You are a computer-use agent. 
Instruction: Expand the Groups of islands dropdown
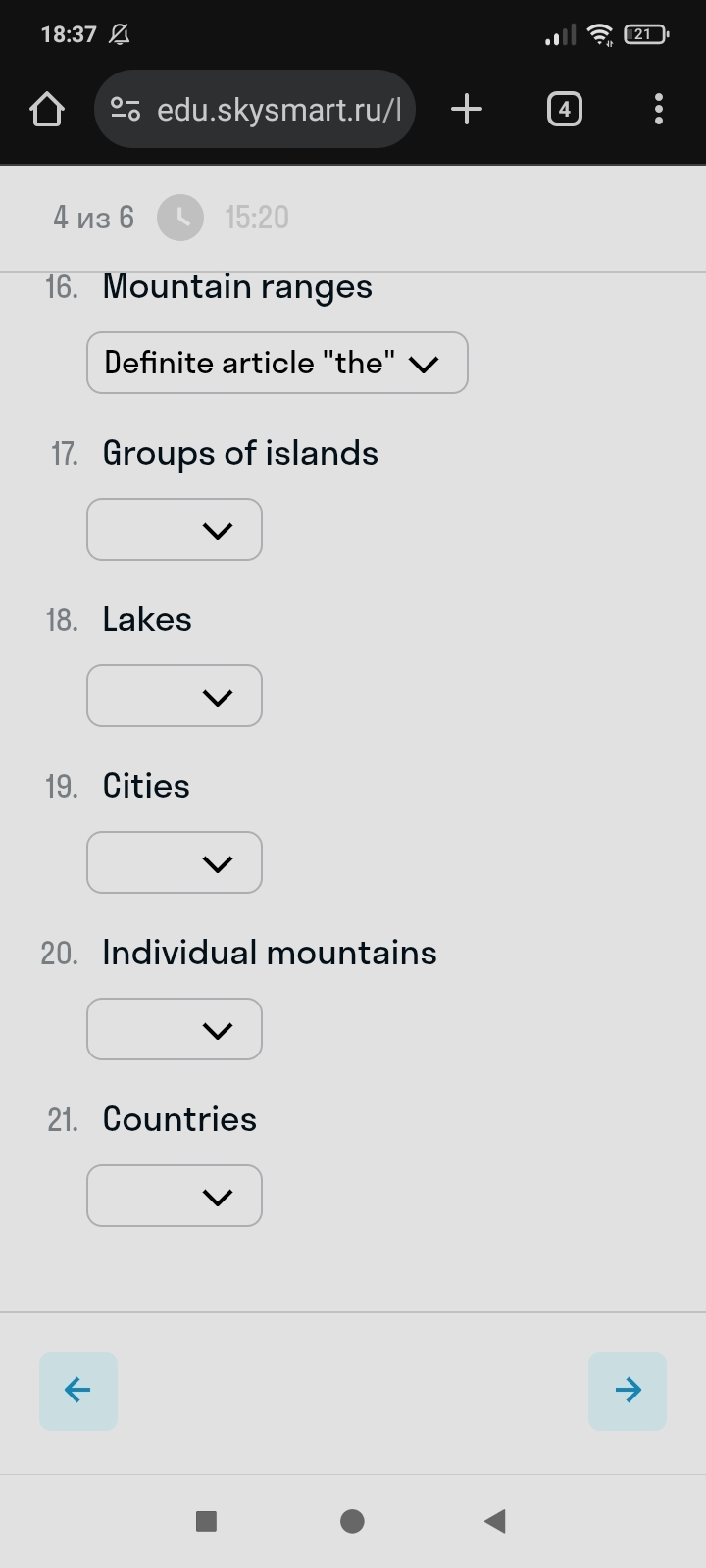click(x=175, y=529)
